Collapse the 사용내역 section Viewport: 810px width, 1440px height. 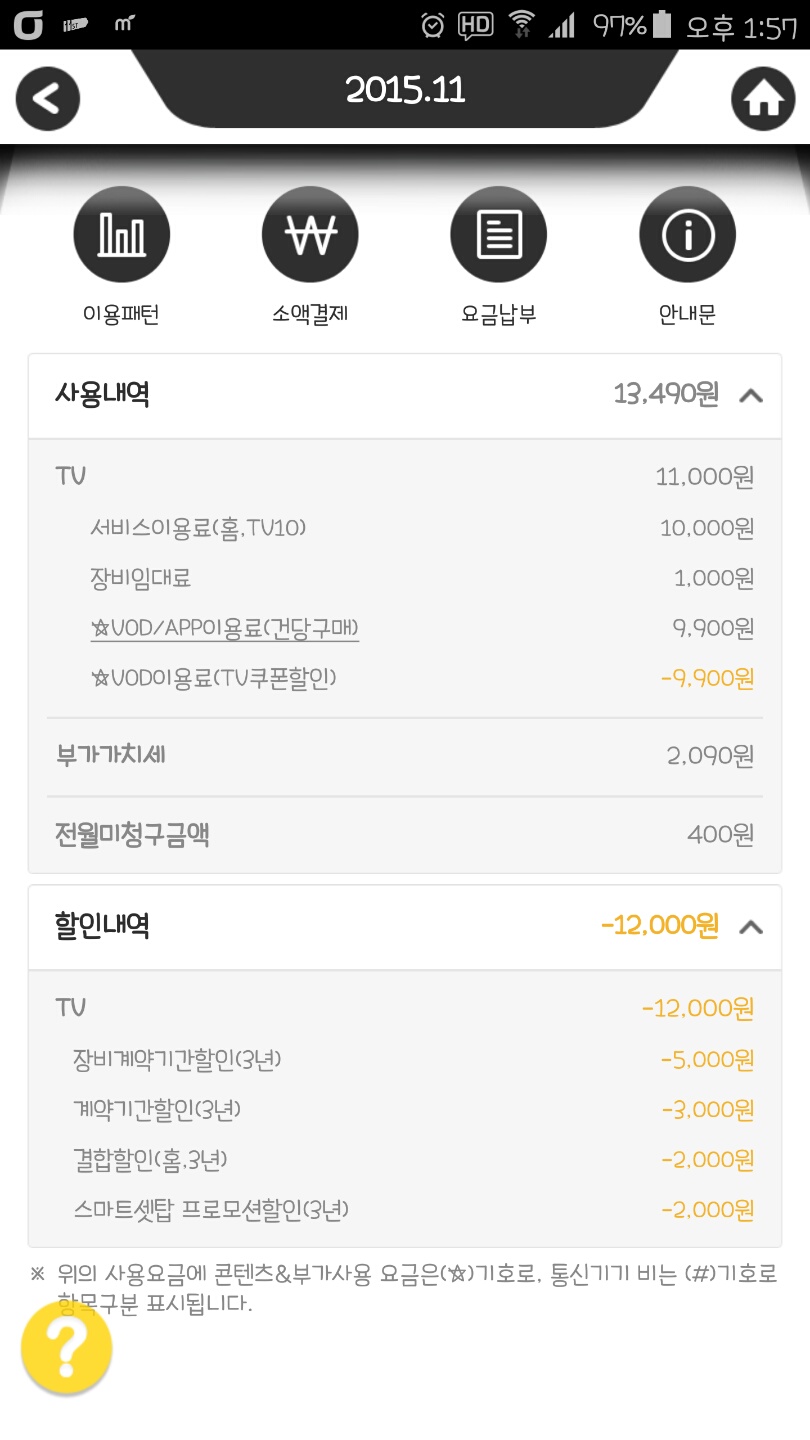tap(750, 395)
